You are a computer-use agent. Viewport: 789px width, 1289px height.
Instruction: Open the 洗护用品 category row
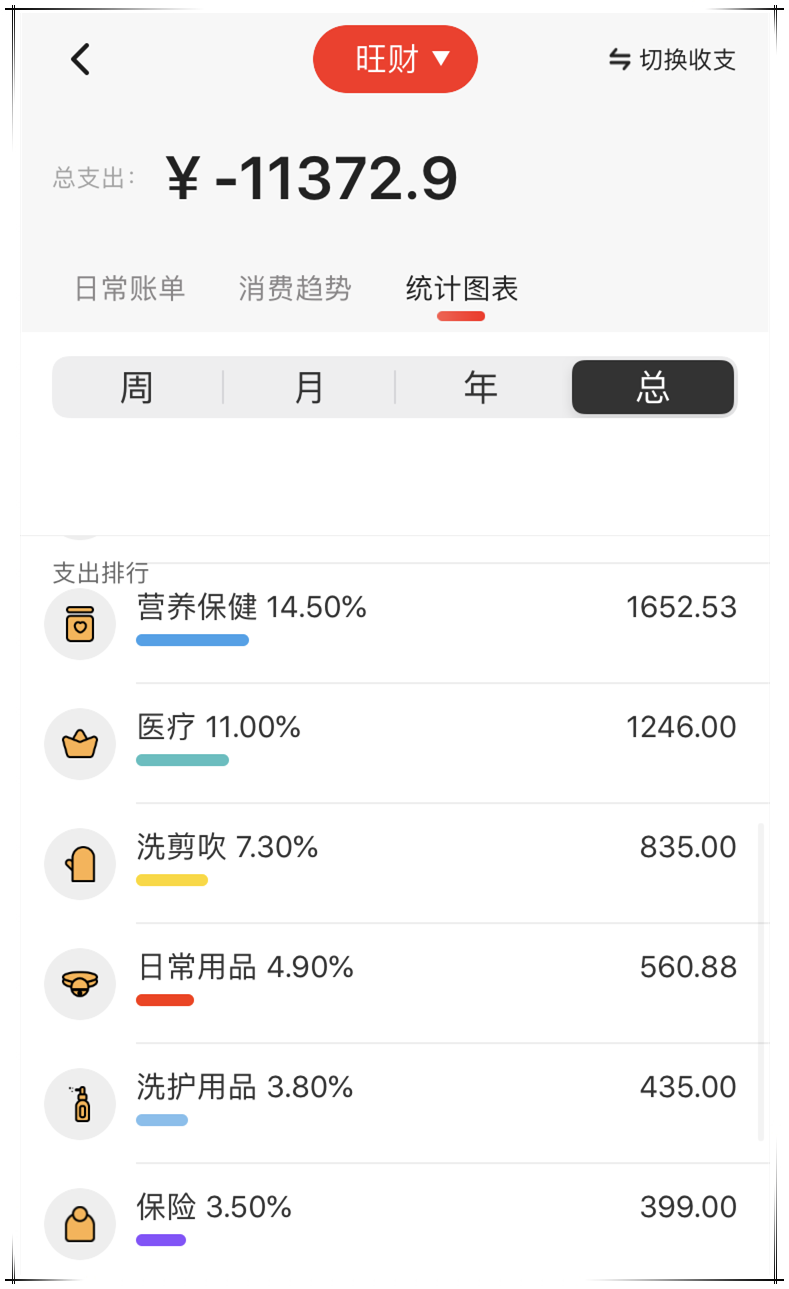pyautogui.click(x=400, y=1103)
